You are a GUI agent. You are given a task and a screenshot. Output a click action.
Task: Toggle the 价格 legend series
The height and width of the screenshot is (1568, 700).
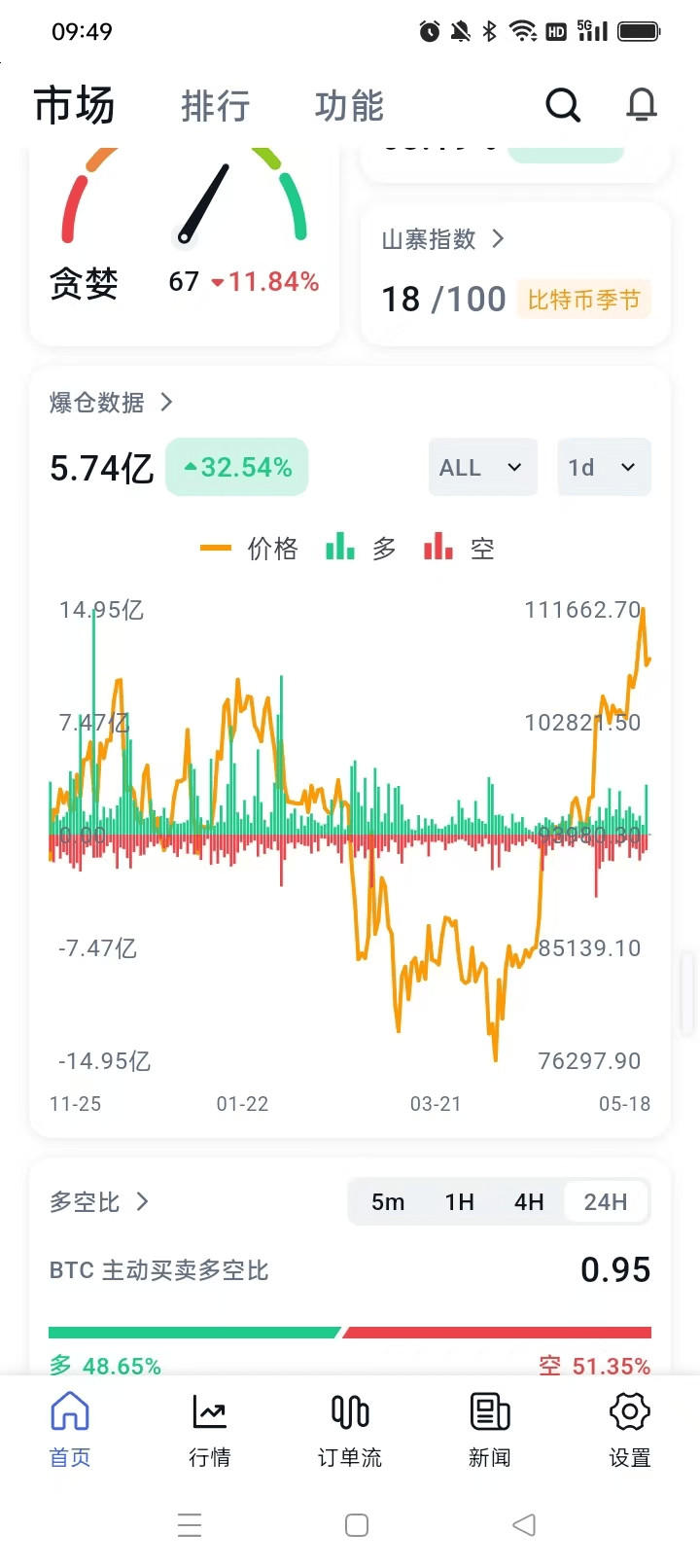(x=250, y=549)
